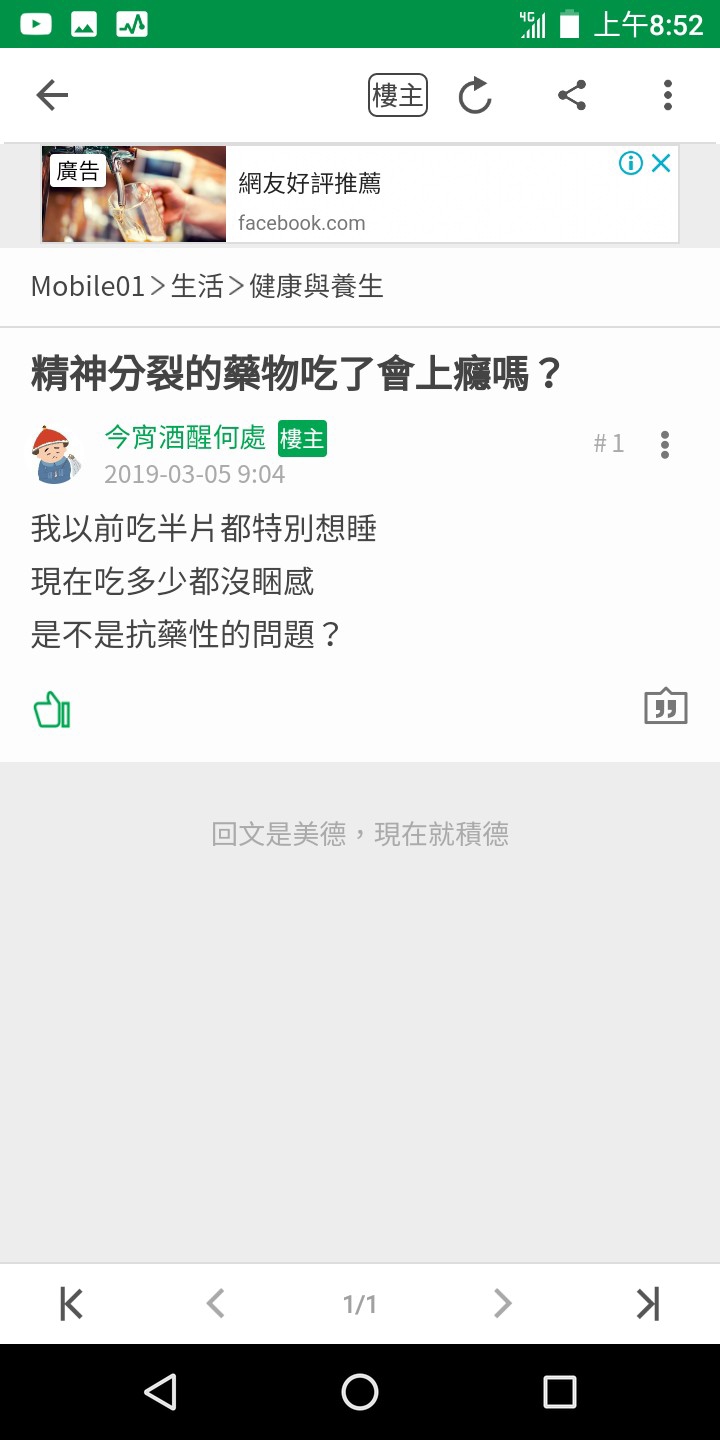Open post #1 options menu
This screenshot has width=720, height=1440.
(665, 444)
